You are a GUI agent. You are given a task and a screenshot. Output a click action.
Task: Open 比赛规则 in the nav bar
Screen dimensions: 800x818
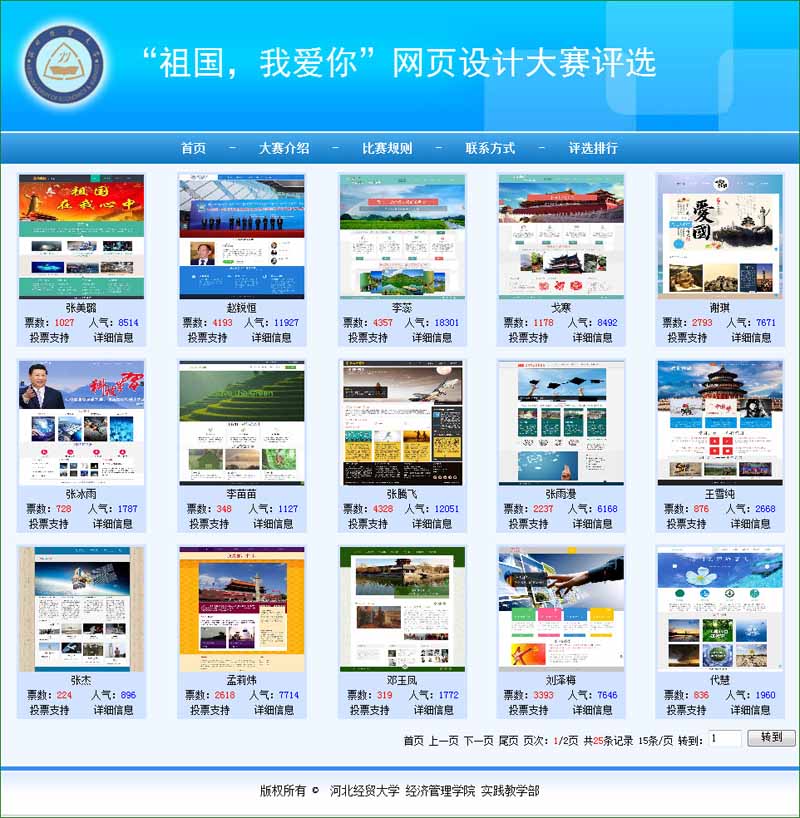tap(387, 148)
